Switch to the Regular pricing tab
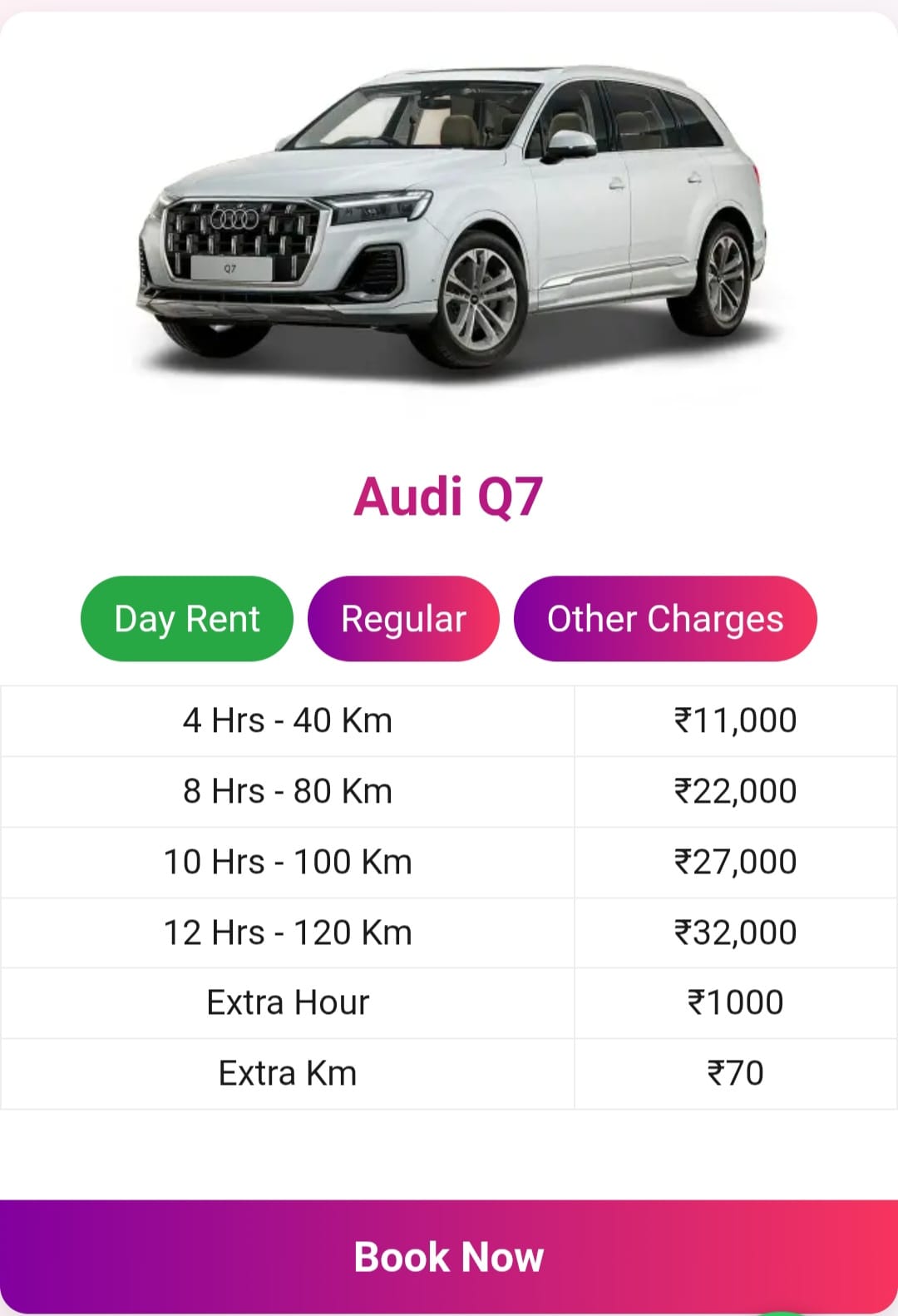898x1316 pixels. pos(403,619)
